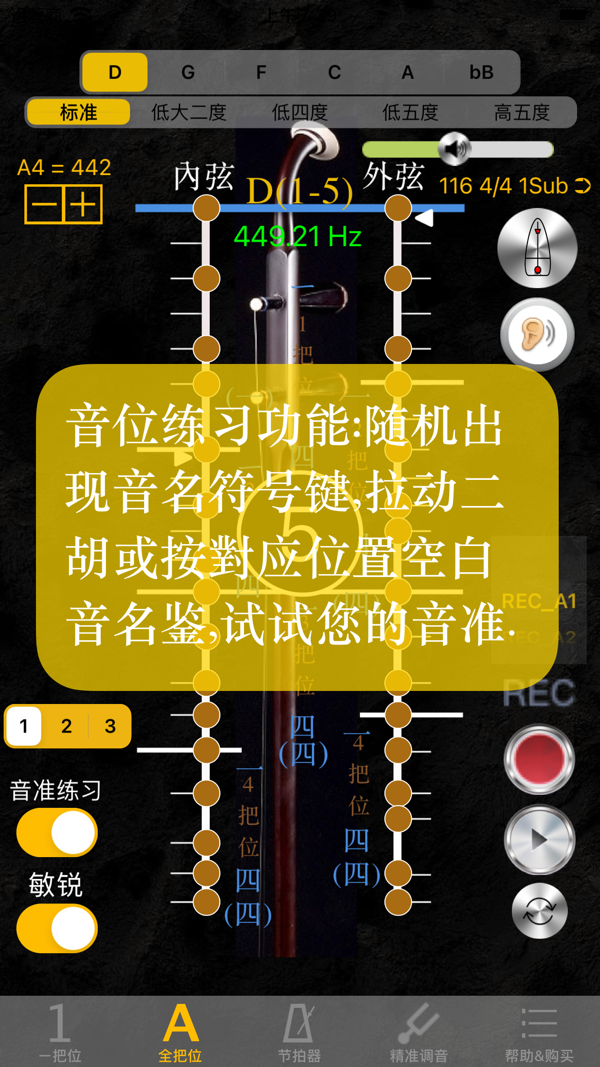The height and width of the screenshot is (1067, 600).
Task: Open the 节拍器 tab
Action: tap(299, 1032)
